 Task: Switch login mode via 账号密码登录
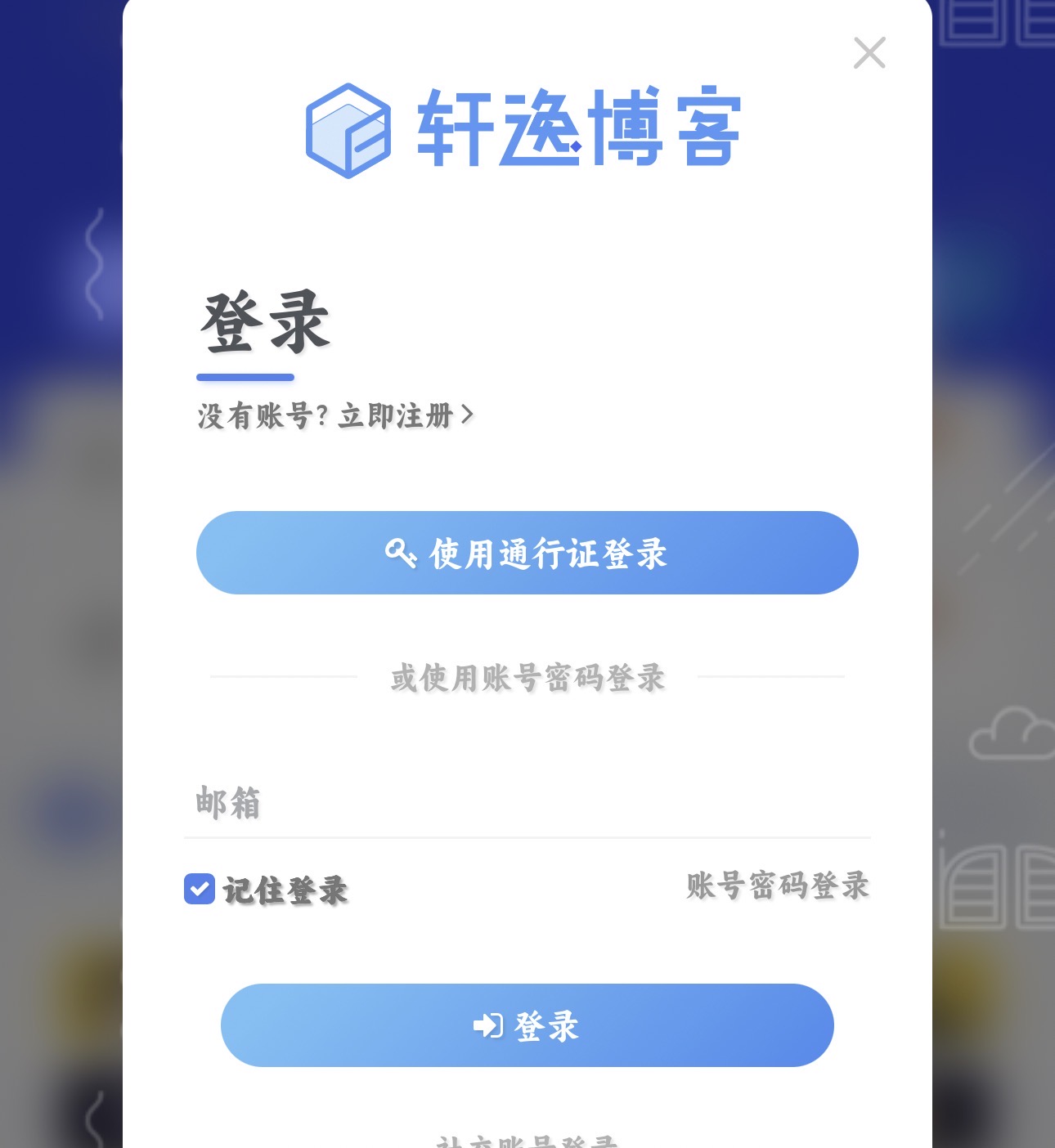pyautogui.click(x=775, y=886)
